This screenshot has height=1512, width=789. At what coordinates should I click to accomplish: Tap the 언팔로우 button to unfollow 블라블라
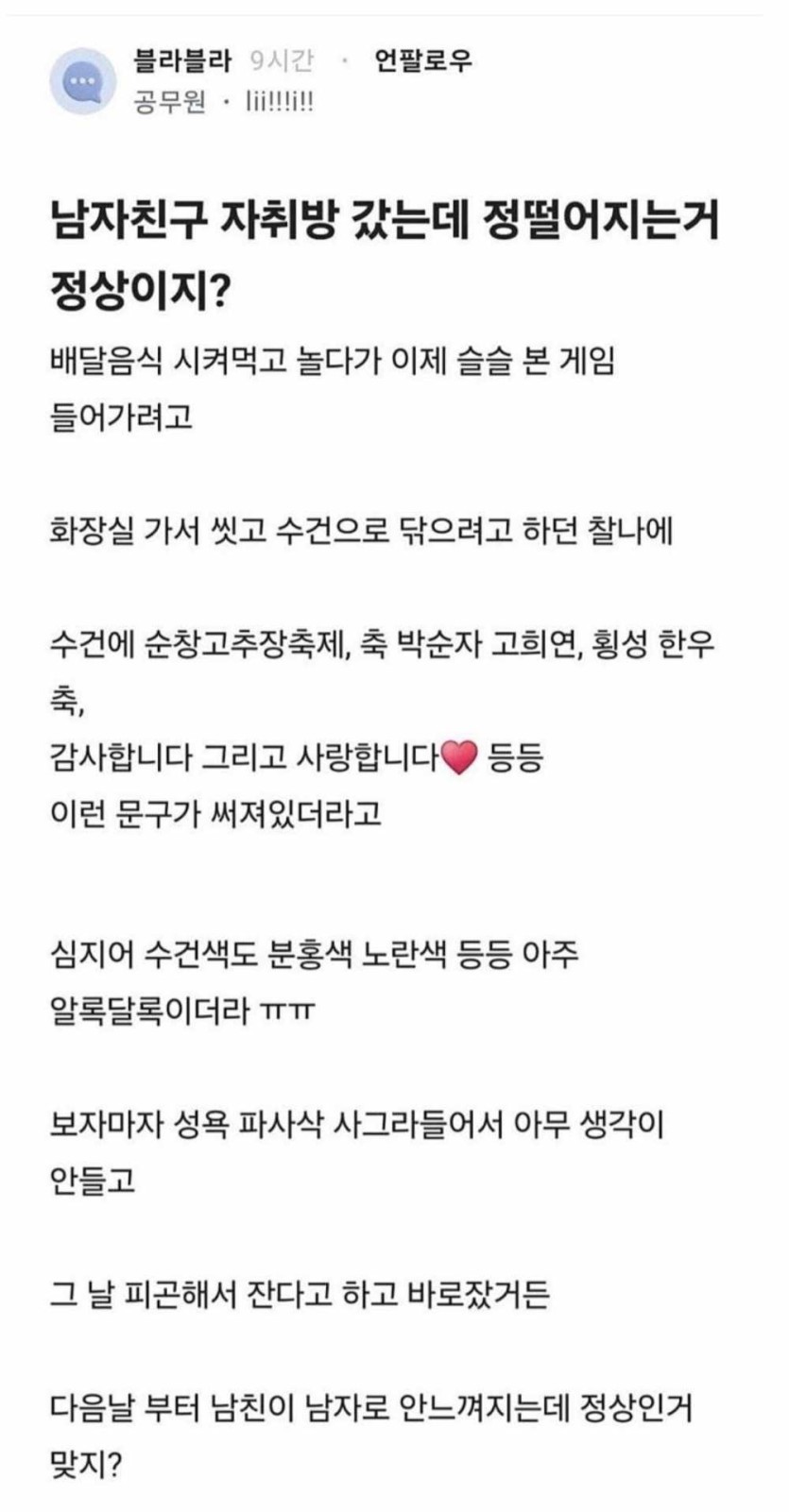pos(422,62)
